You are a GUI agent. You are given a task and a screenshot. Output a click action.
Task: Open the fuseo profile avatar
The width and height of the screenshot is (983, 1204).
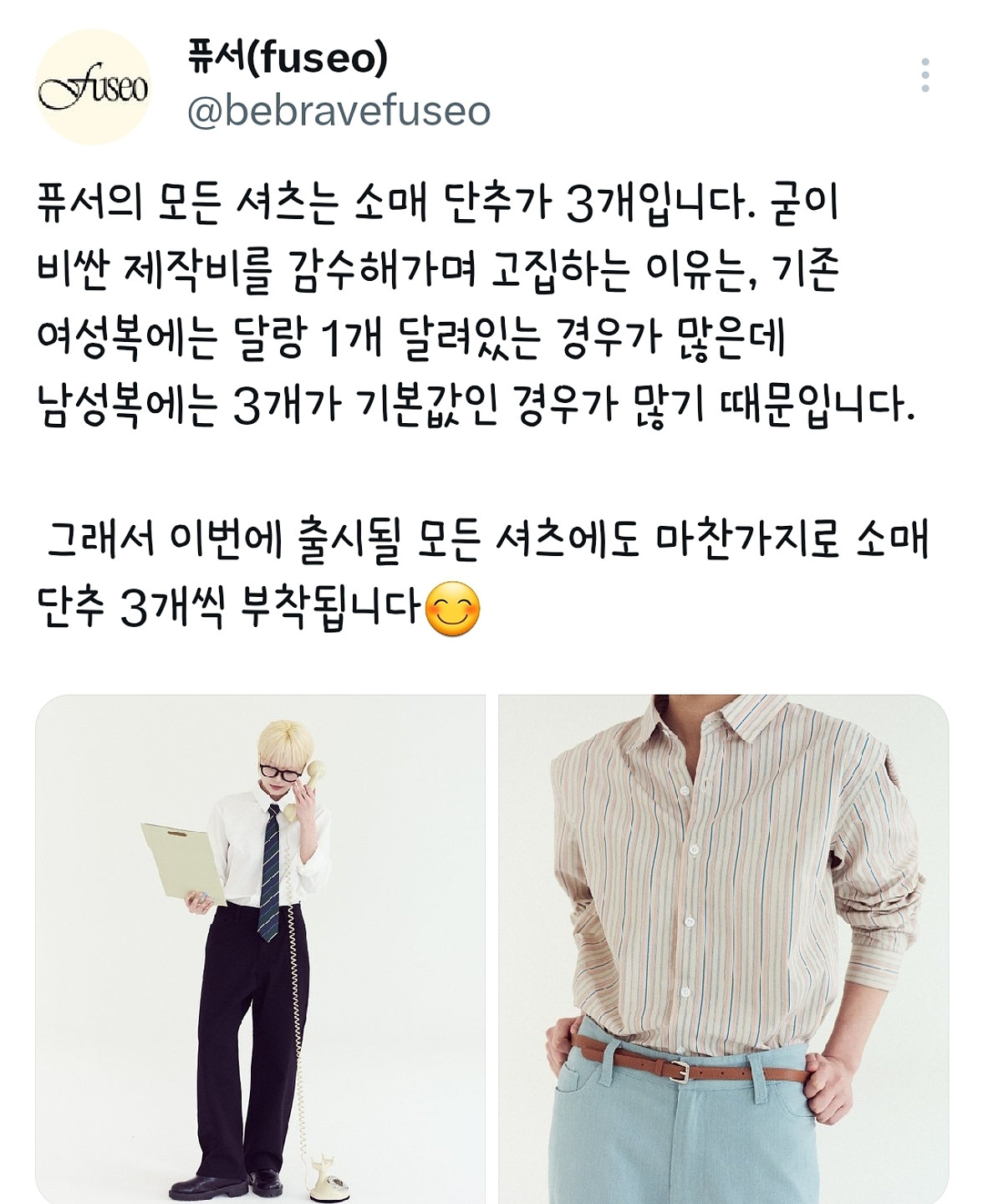[93, 87]
